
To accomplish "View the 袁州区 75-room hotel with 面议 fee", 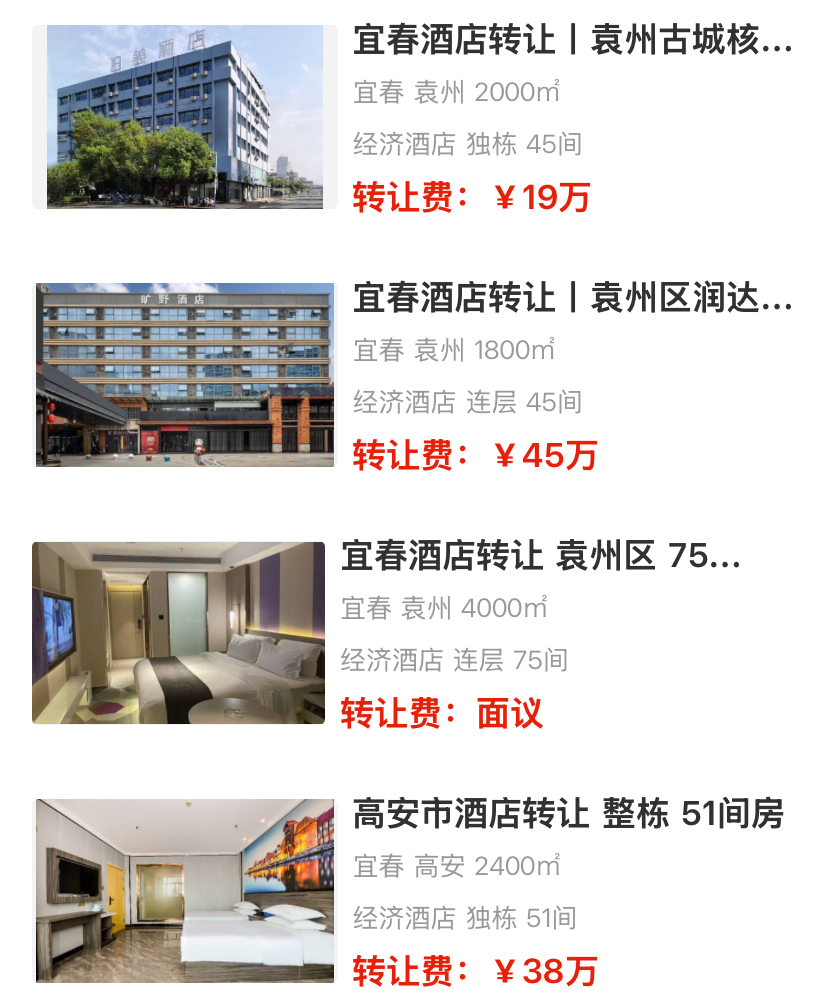I will [540, 556].
